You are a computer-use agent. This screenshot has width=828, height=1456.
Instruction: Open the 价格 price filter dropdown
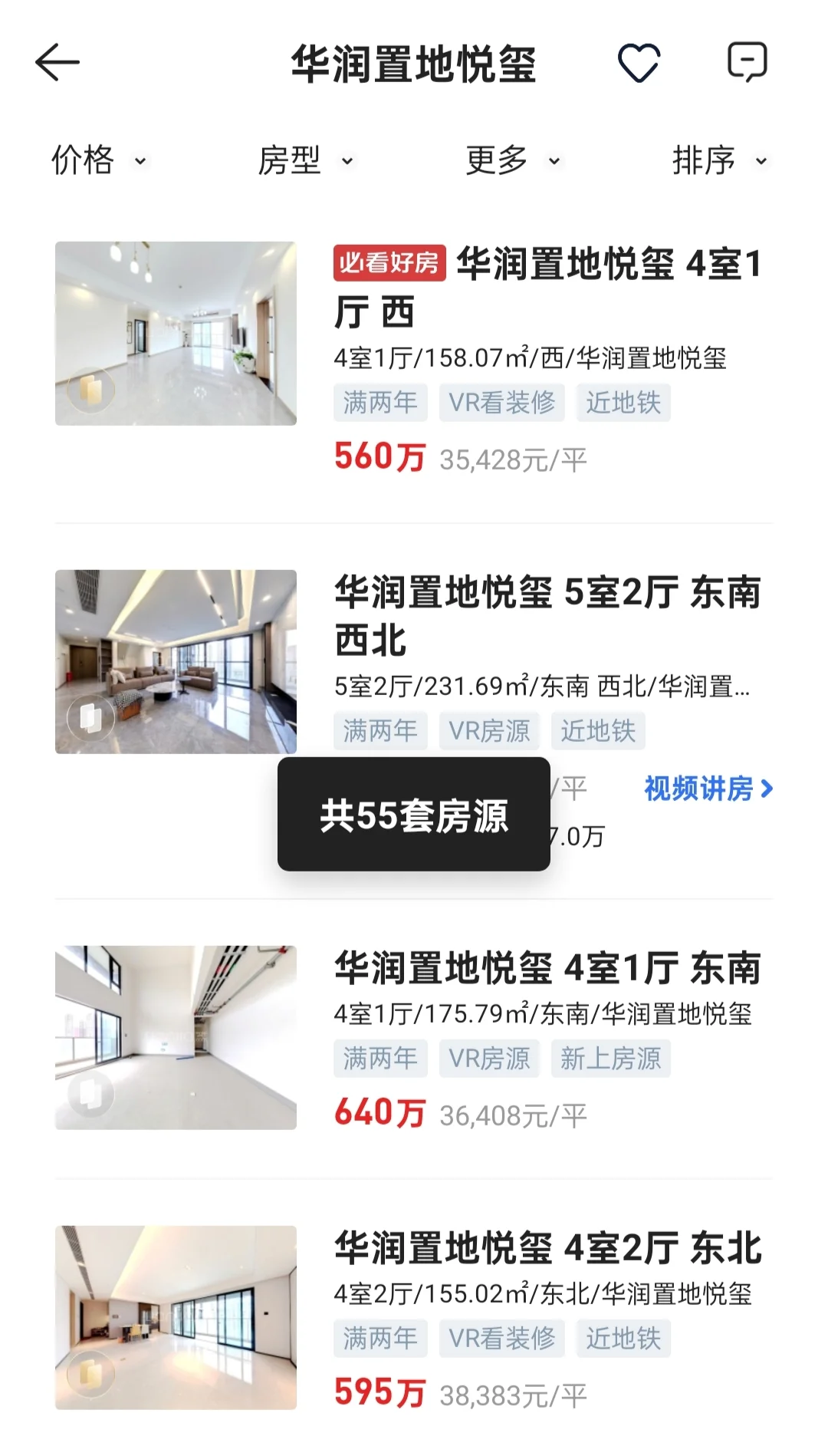(95, 161)
